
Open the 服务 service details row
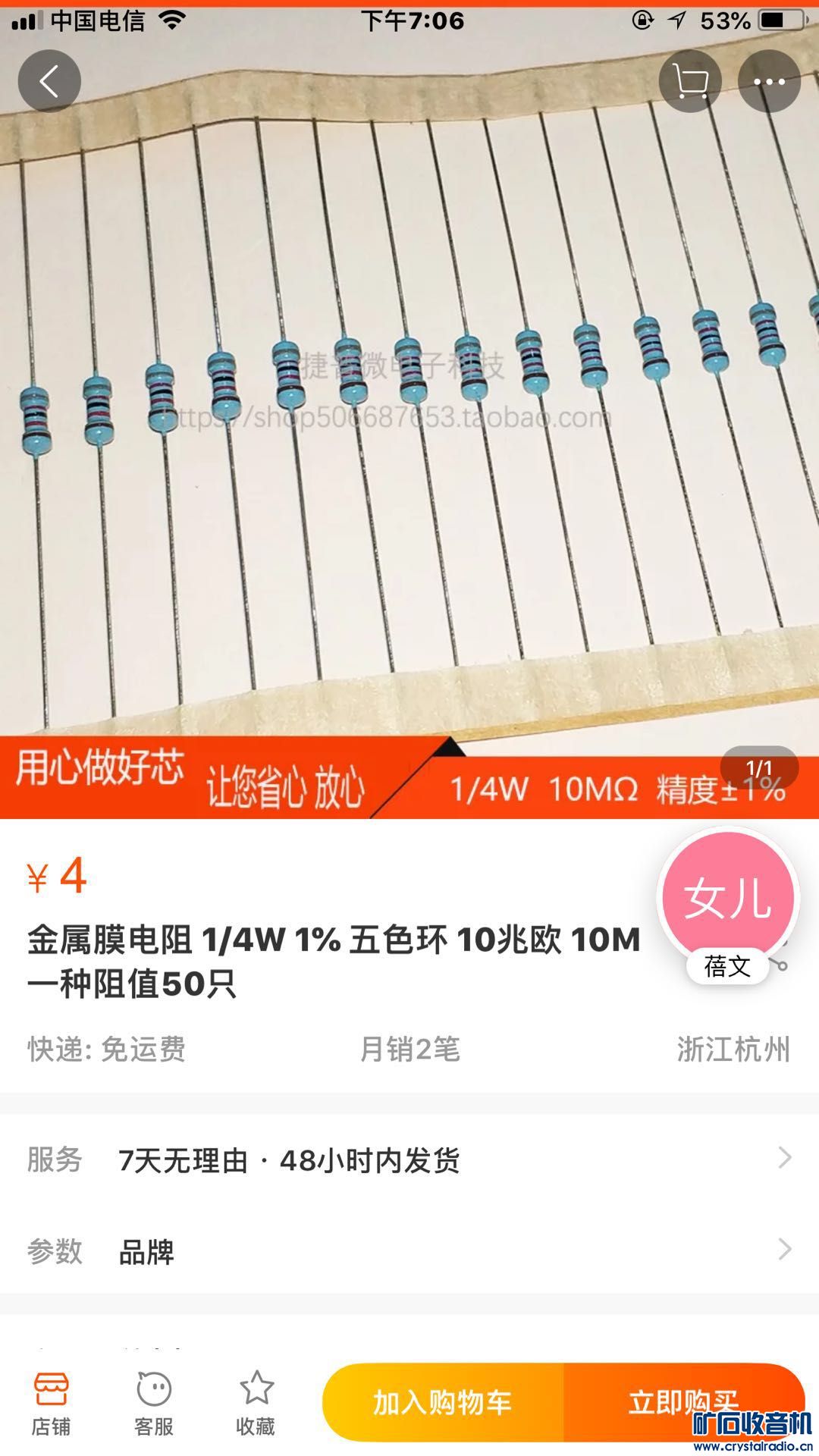click(409, 1159)
